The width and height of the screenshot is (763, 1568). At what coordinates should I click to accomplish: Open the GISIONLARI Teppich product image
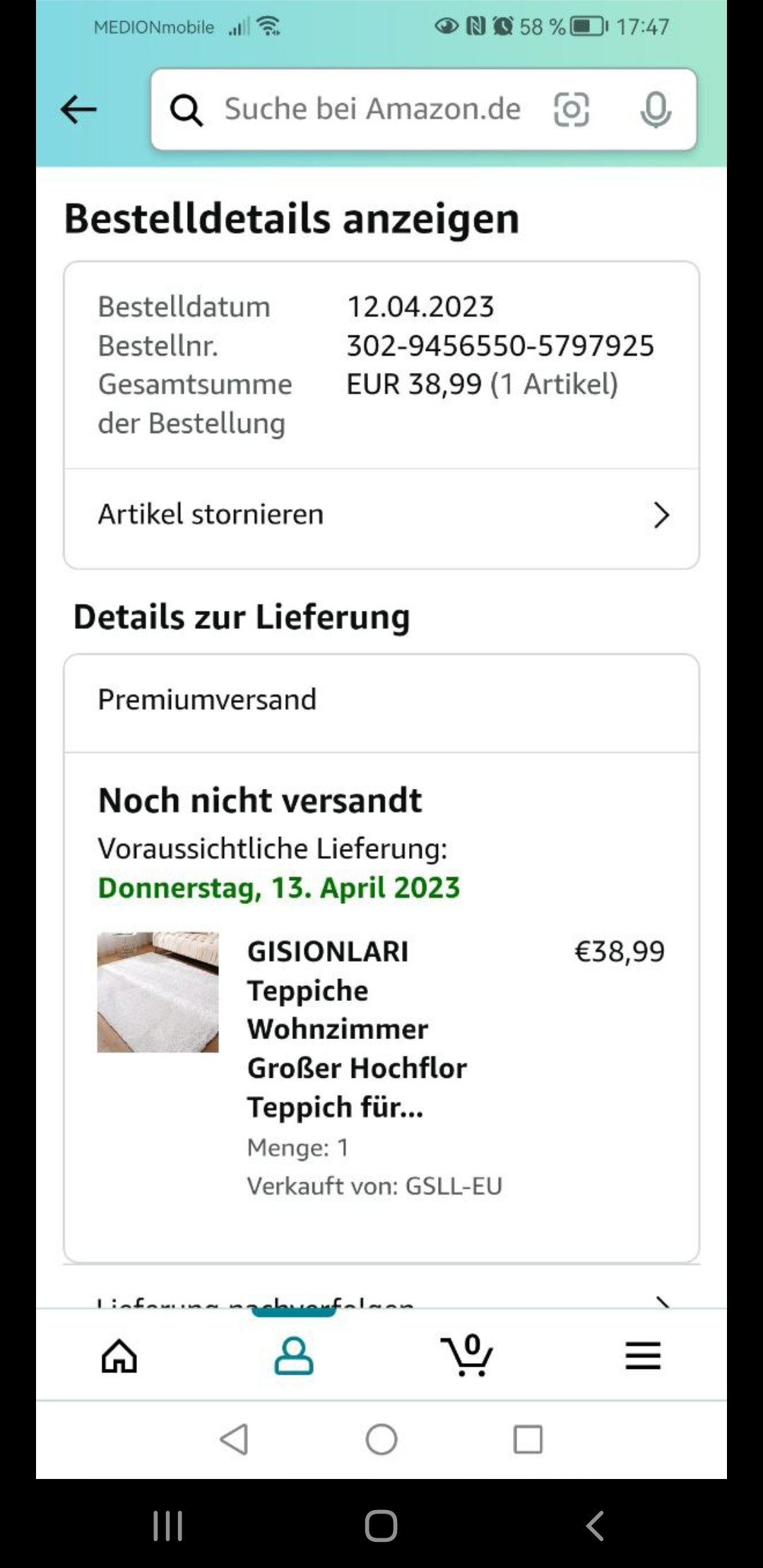tap(158, 992)
